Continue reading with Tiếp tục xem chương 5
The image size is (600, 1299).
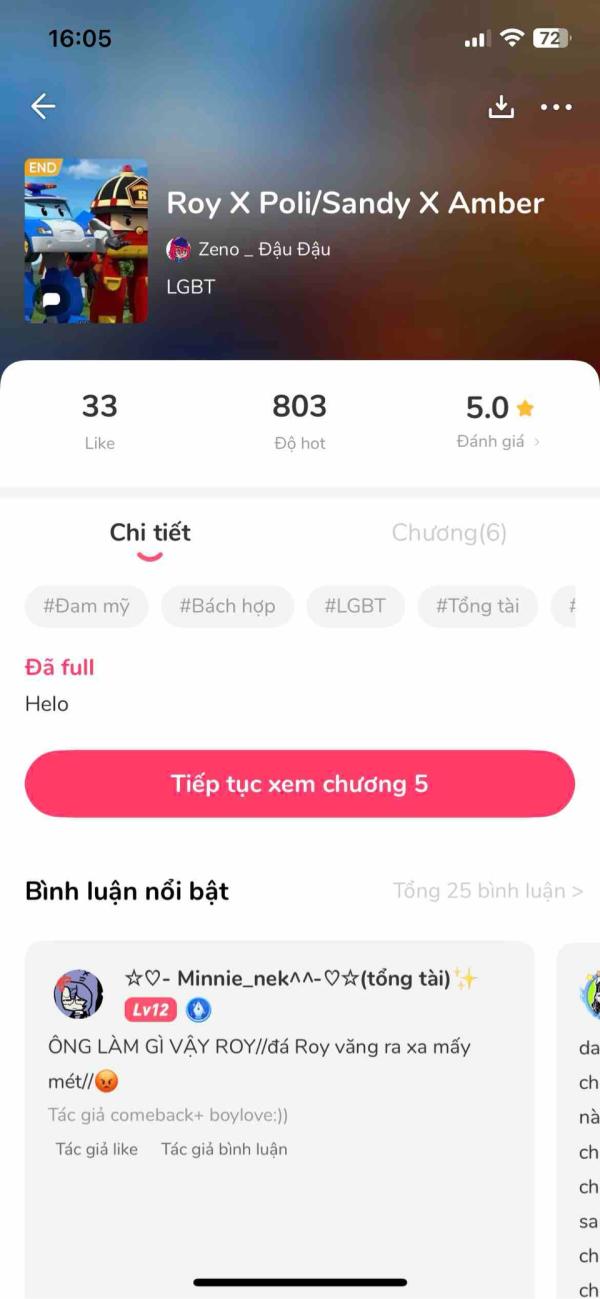pyautogui.click(x=299, y=784)
